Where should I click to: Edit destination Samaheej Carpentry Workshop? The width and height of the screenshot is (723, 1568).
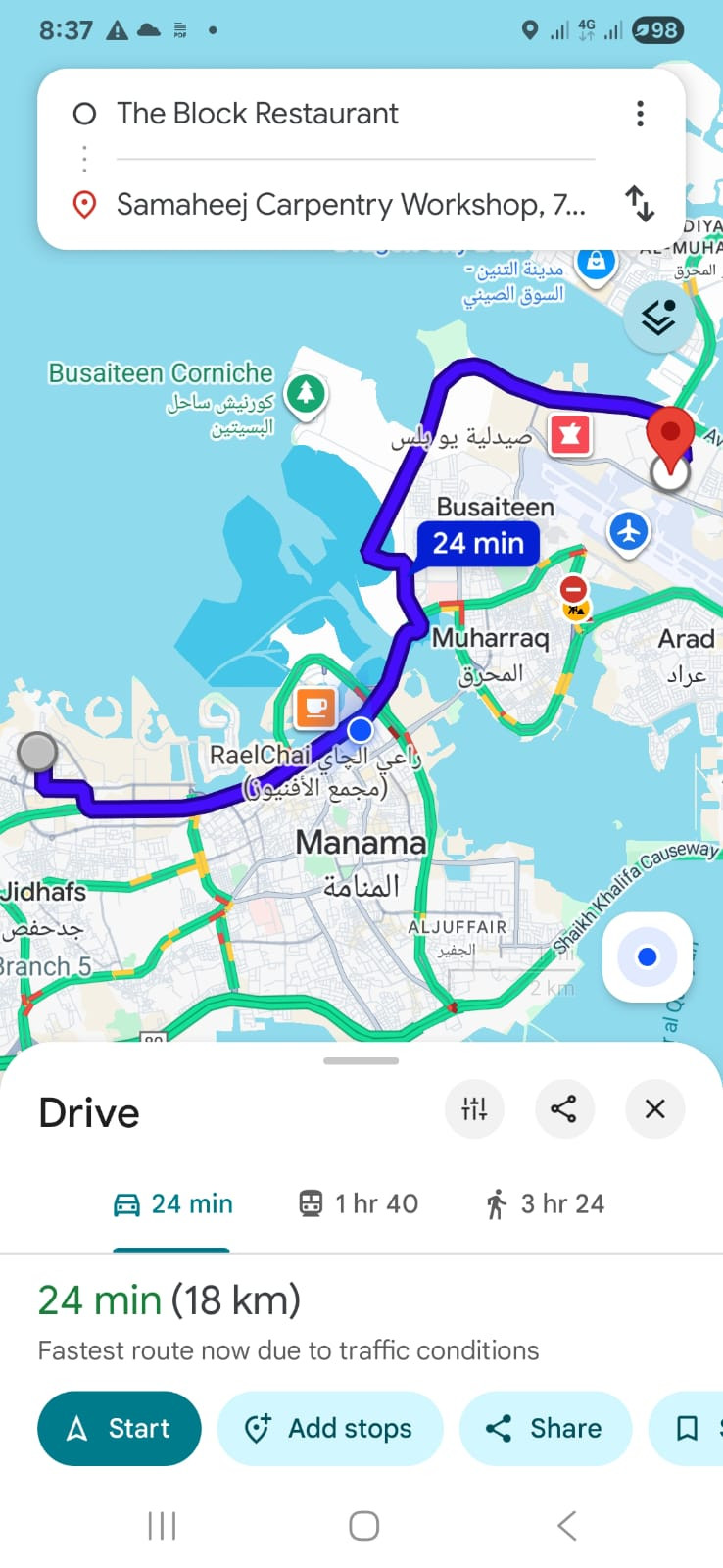coord(351,204)
